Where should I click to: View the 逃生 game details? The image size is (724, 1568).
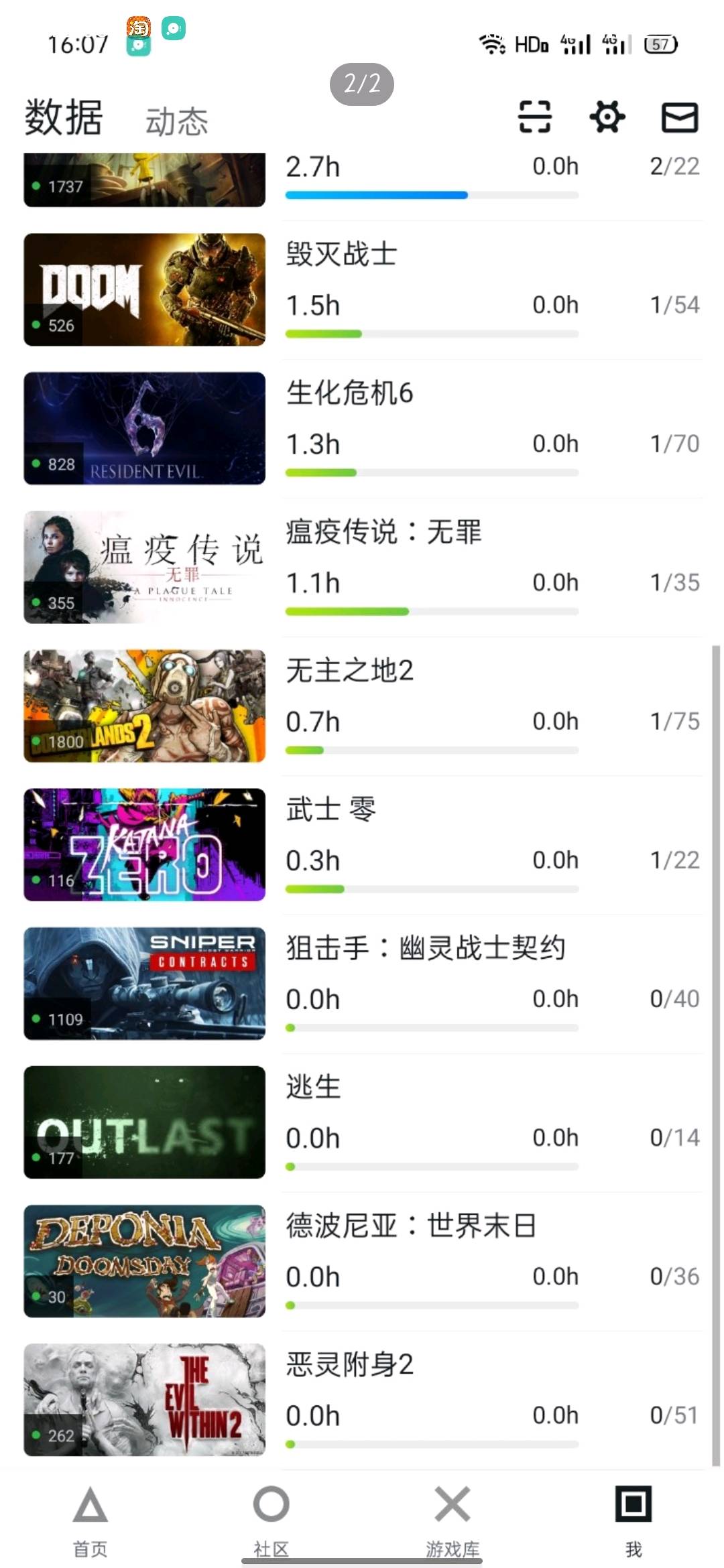pos(362,1122)
